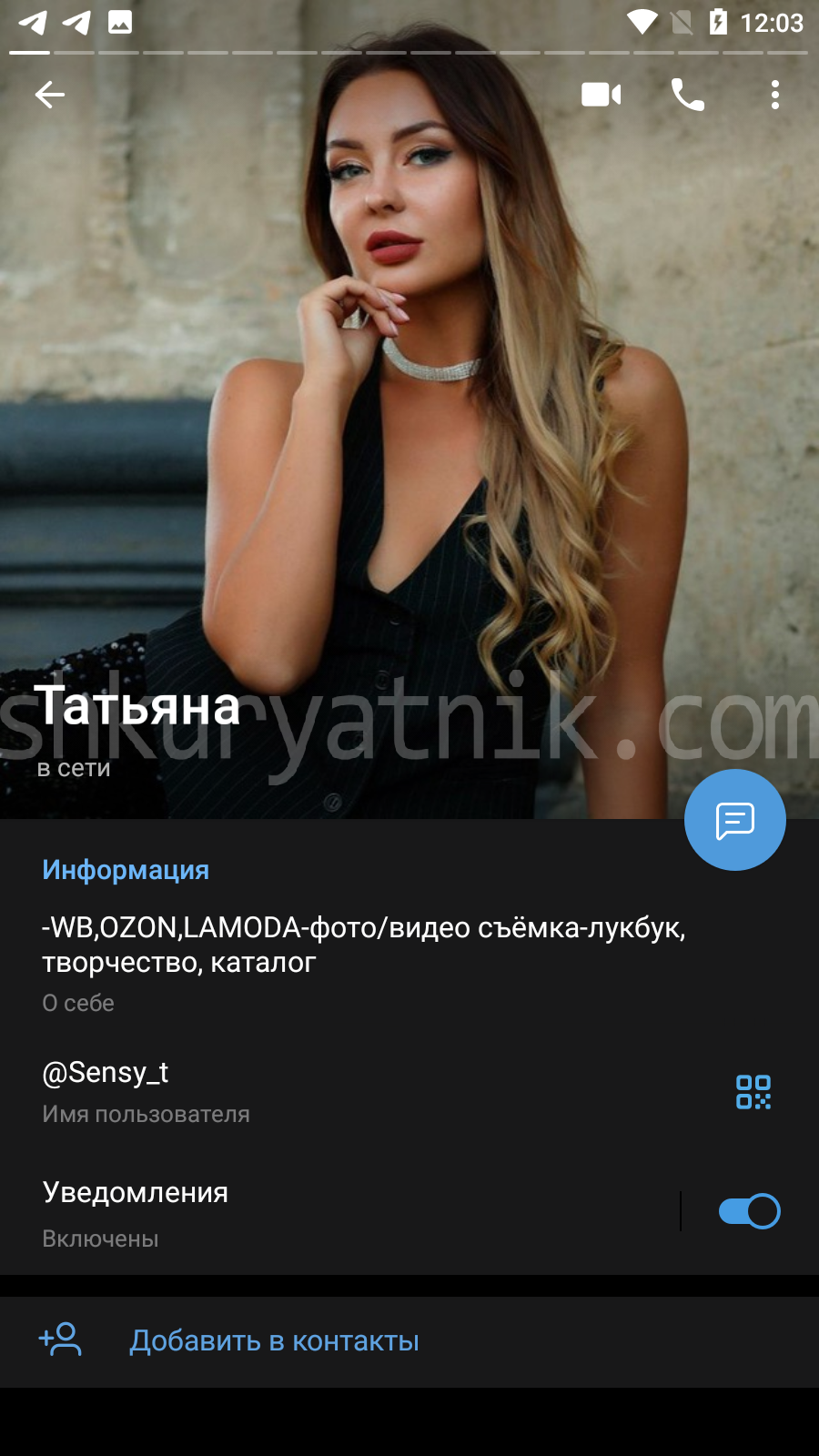
Task: Turn off the Уведомления switch
Action: 749,1211
